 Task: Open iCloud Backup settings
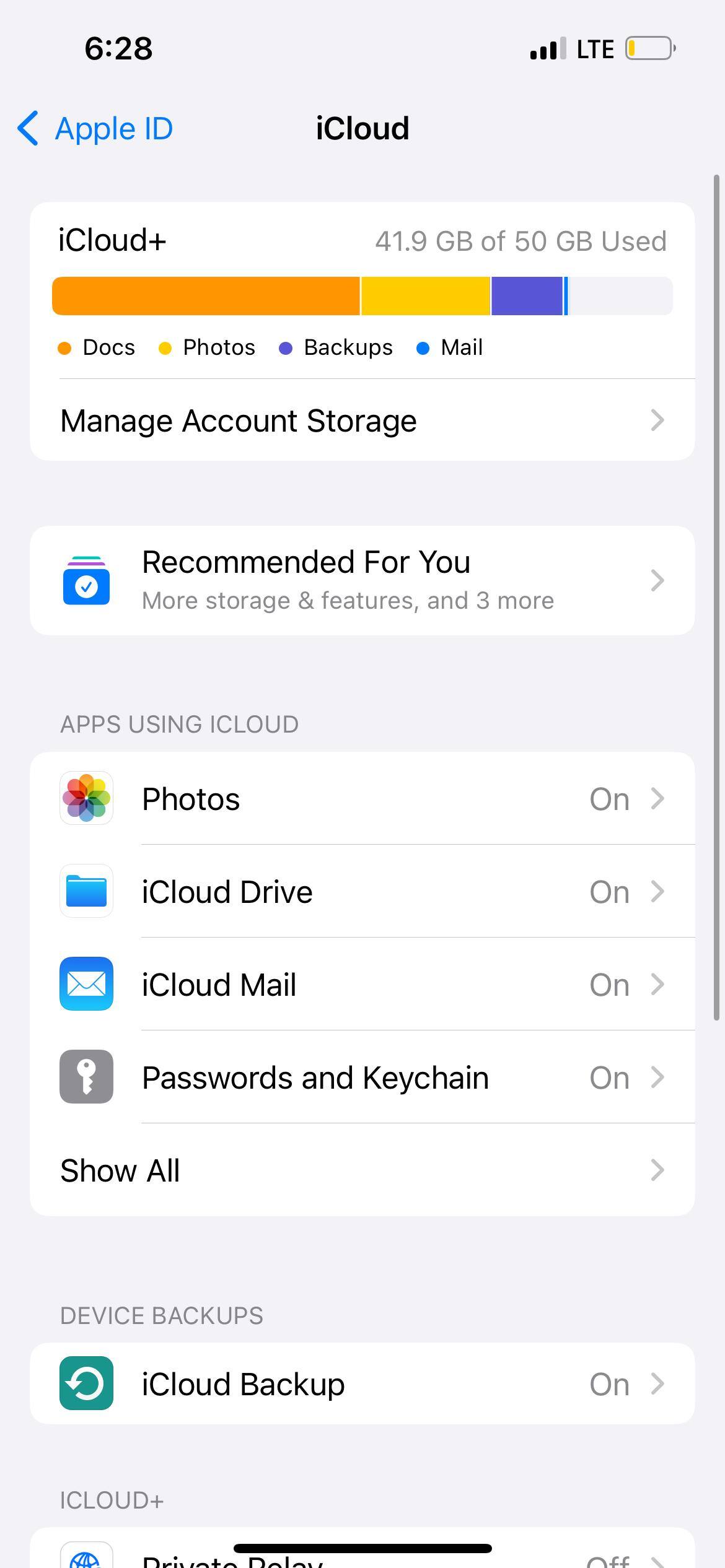click(362, 1384)
